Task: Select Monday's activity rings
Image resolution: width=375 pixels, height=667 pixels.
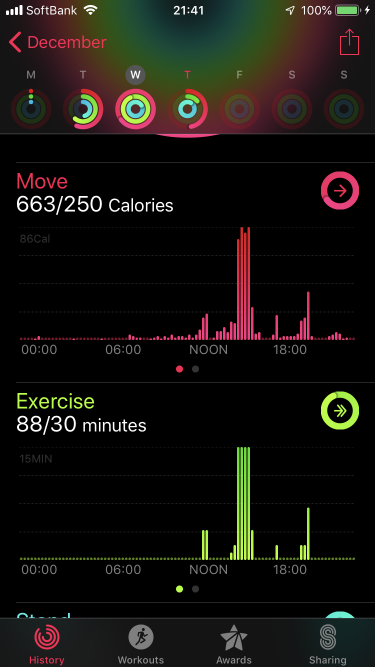Action: 31,109
